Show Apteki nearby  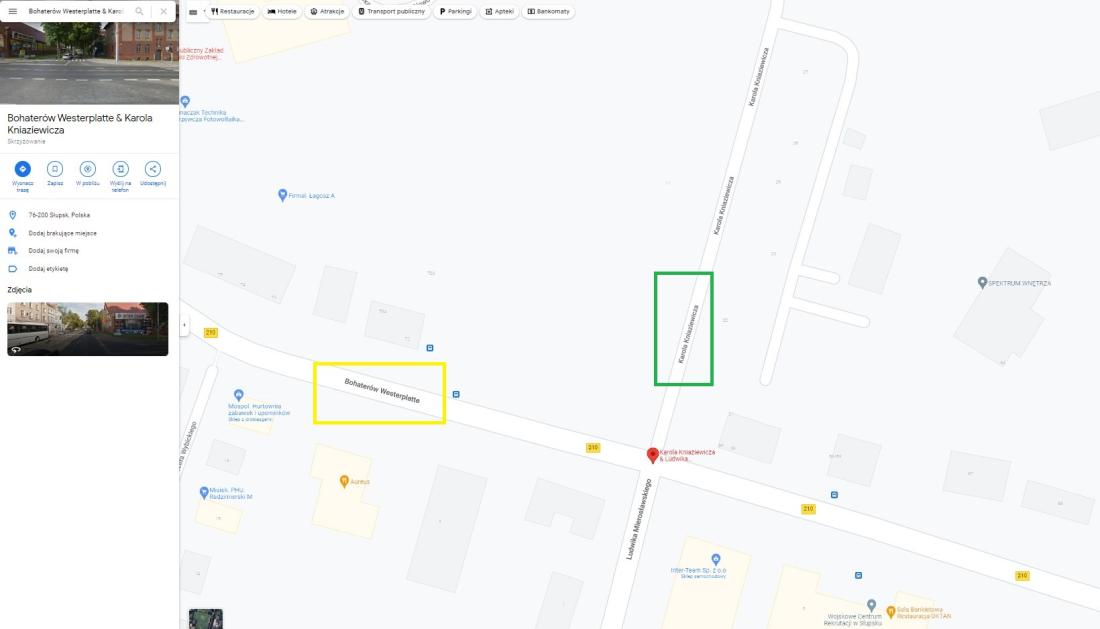pyautogui.click(x=500, y=11)
